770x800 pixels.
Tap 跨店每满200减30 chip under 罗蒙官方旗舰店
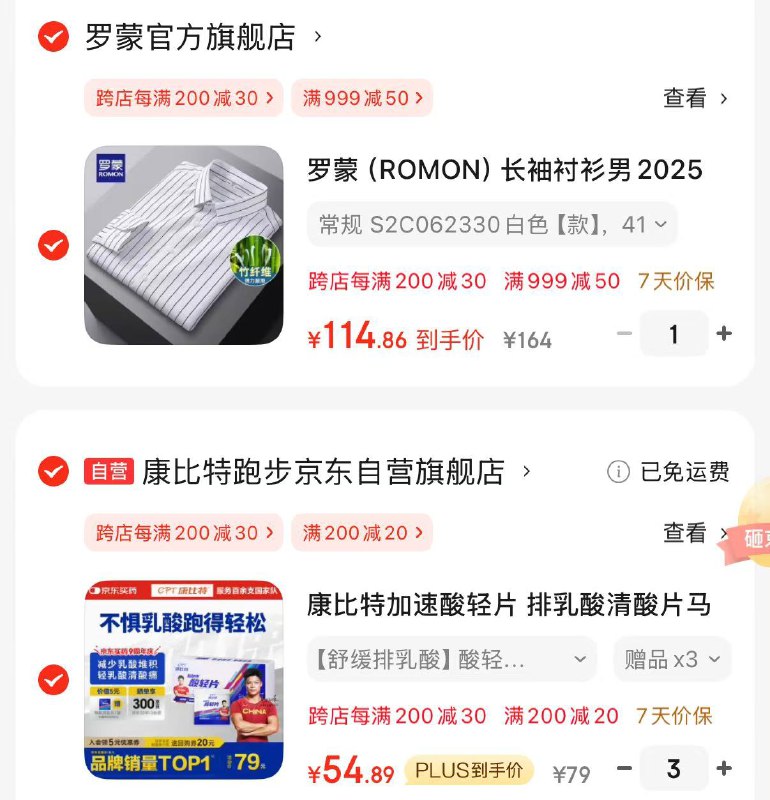pos(183,98)
